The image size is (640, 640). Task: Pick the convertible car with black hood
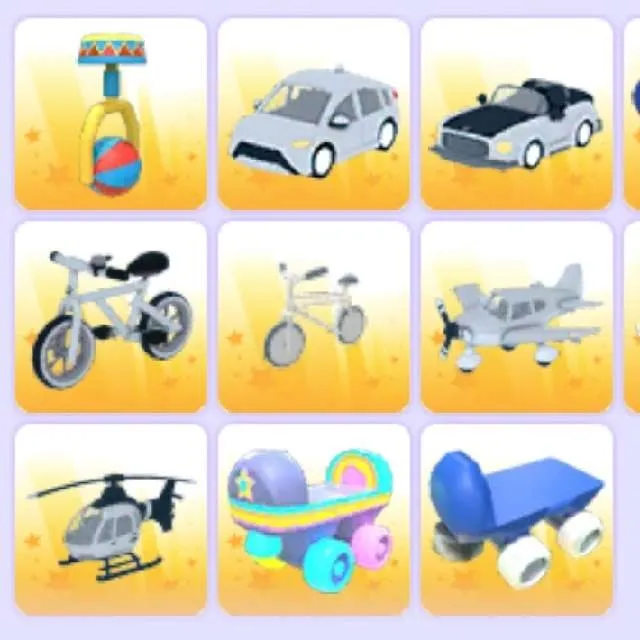pos(517,114)
